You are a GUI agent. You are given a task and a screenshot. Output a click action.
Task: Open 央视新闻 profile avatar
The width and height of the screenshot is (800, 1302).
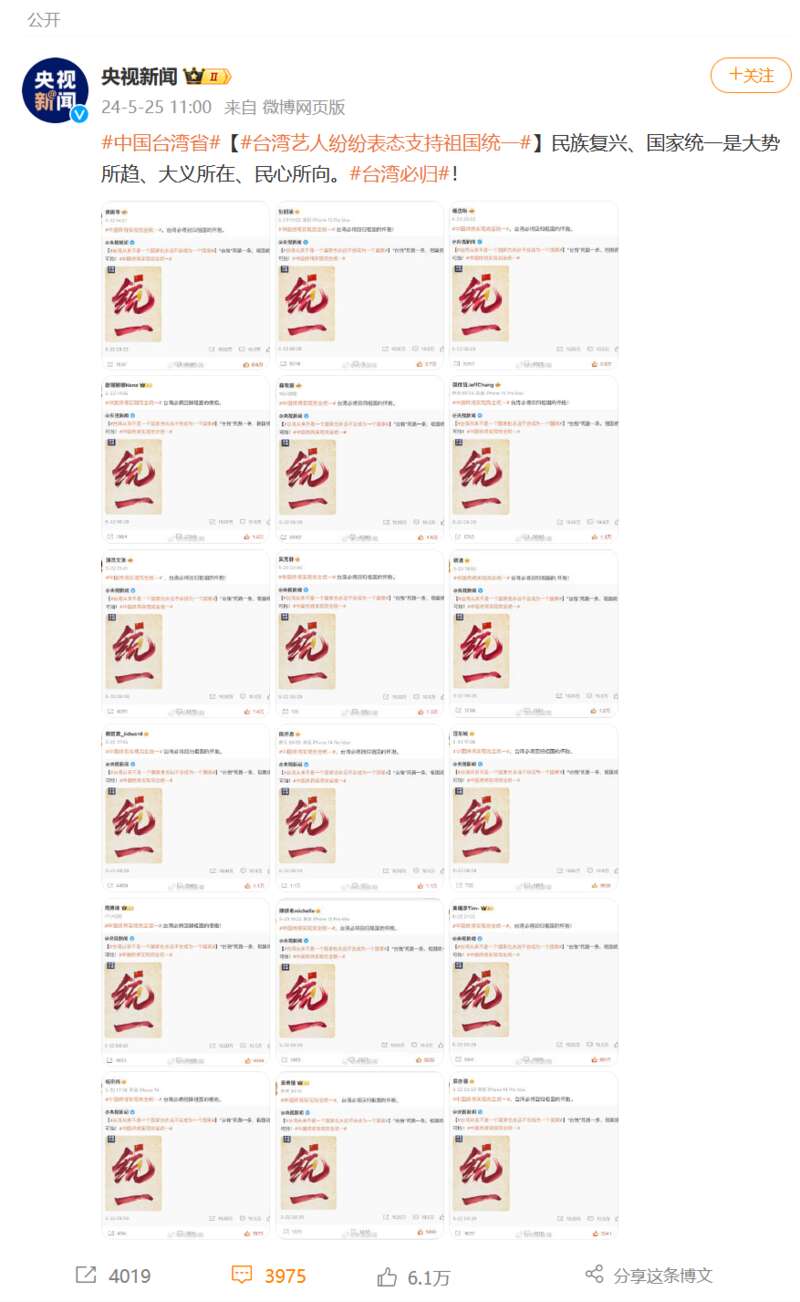[x=55, y=90]
